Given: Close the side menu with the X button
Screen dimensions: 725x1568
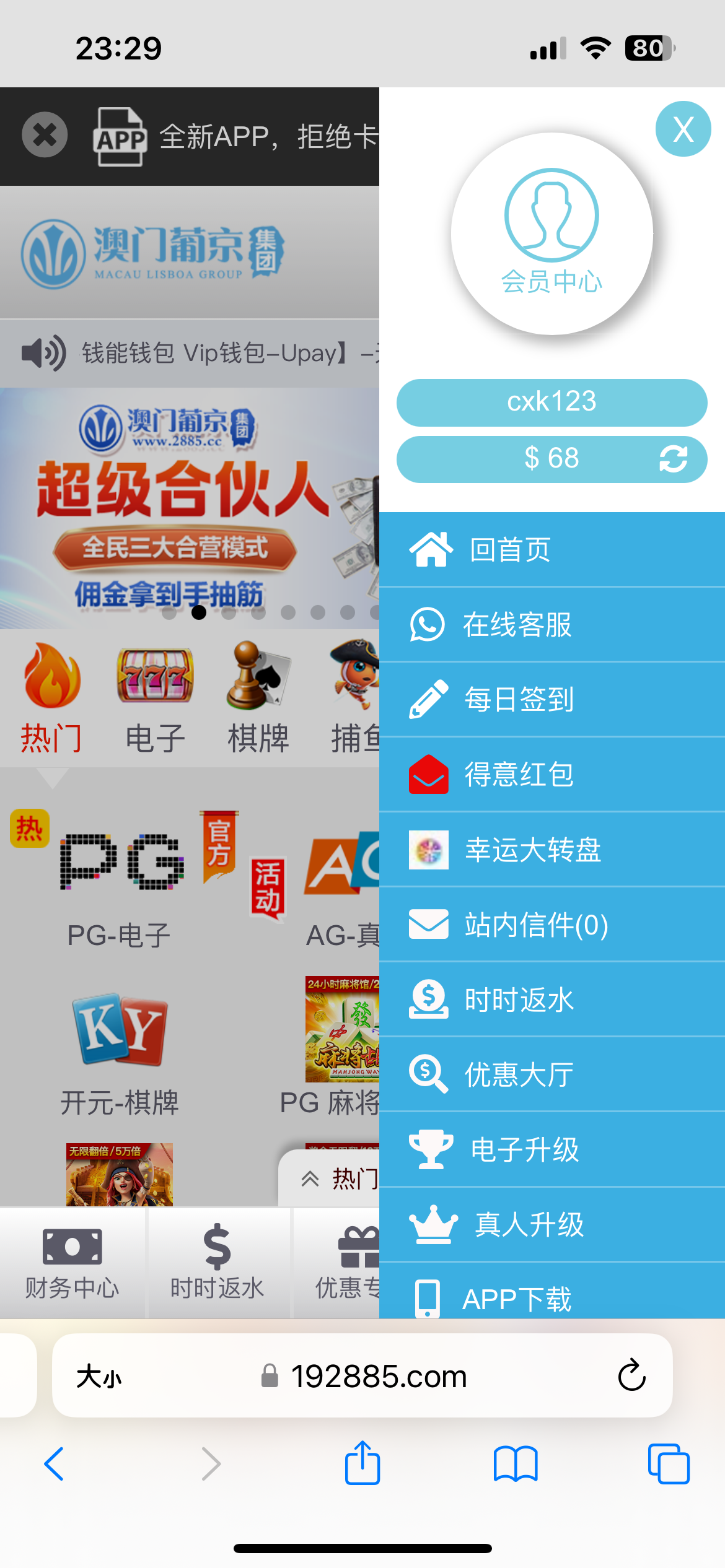Looking at the screenshot, I should pyautogui.click(x=683, y=129).
